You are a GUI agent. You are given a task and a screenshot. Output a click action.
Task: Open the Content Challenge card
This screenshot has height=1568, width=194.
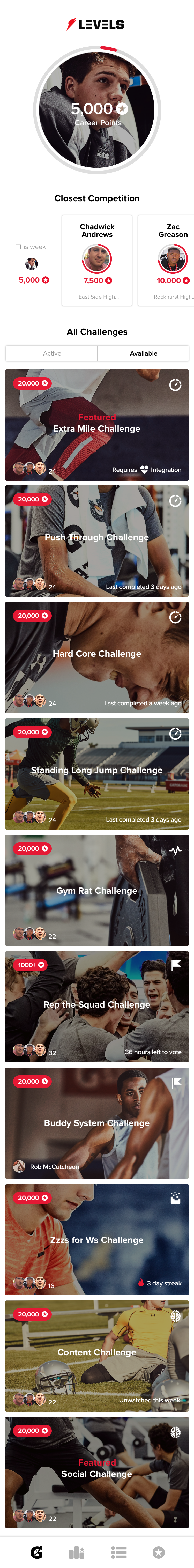97,1356
